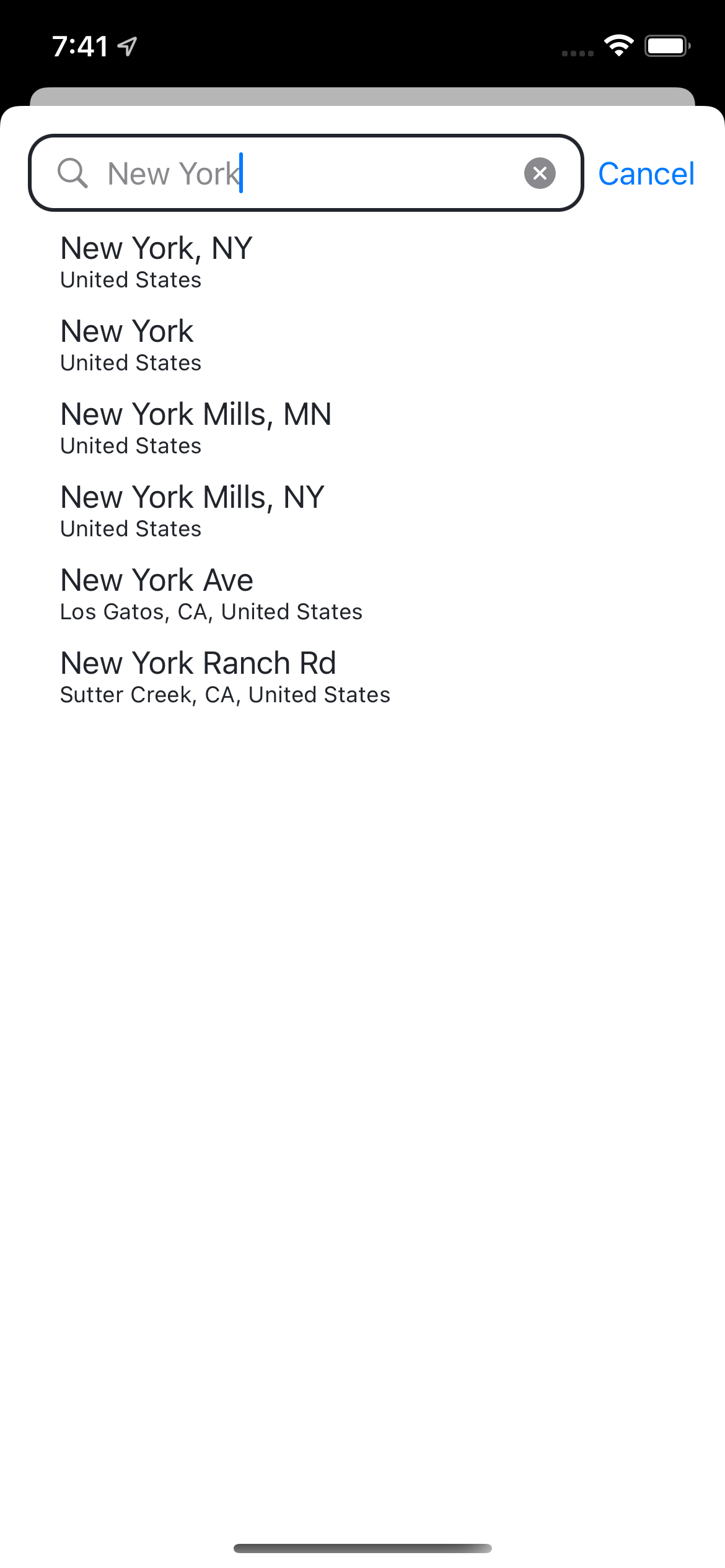This screenshot has height=1568, width=725.
Task: Tap the cellular signal dots icon
Action: [576, 53]
